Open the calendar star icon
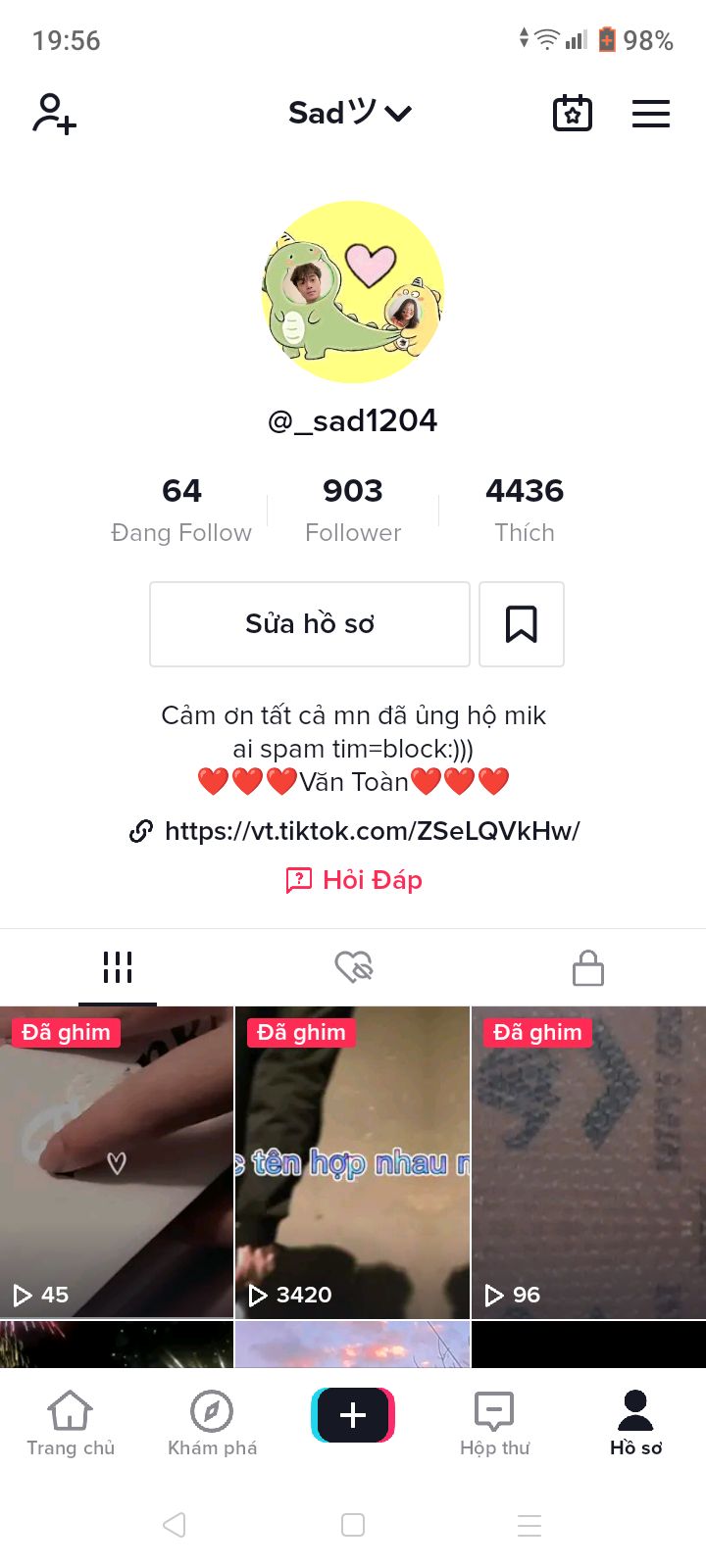The image size is (706, 1568). [573, 114]
